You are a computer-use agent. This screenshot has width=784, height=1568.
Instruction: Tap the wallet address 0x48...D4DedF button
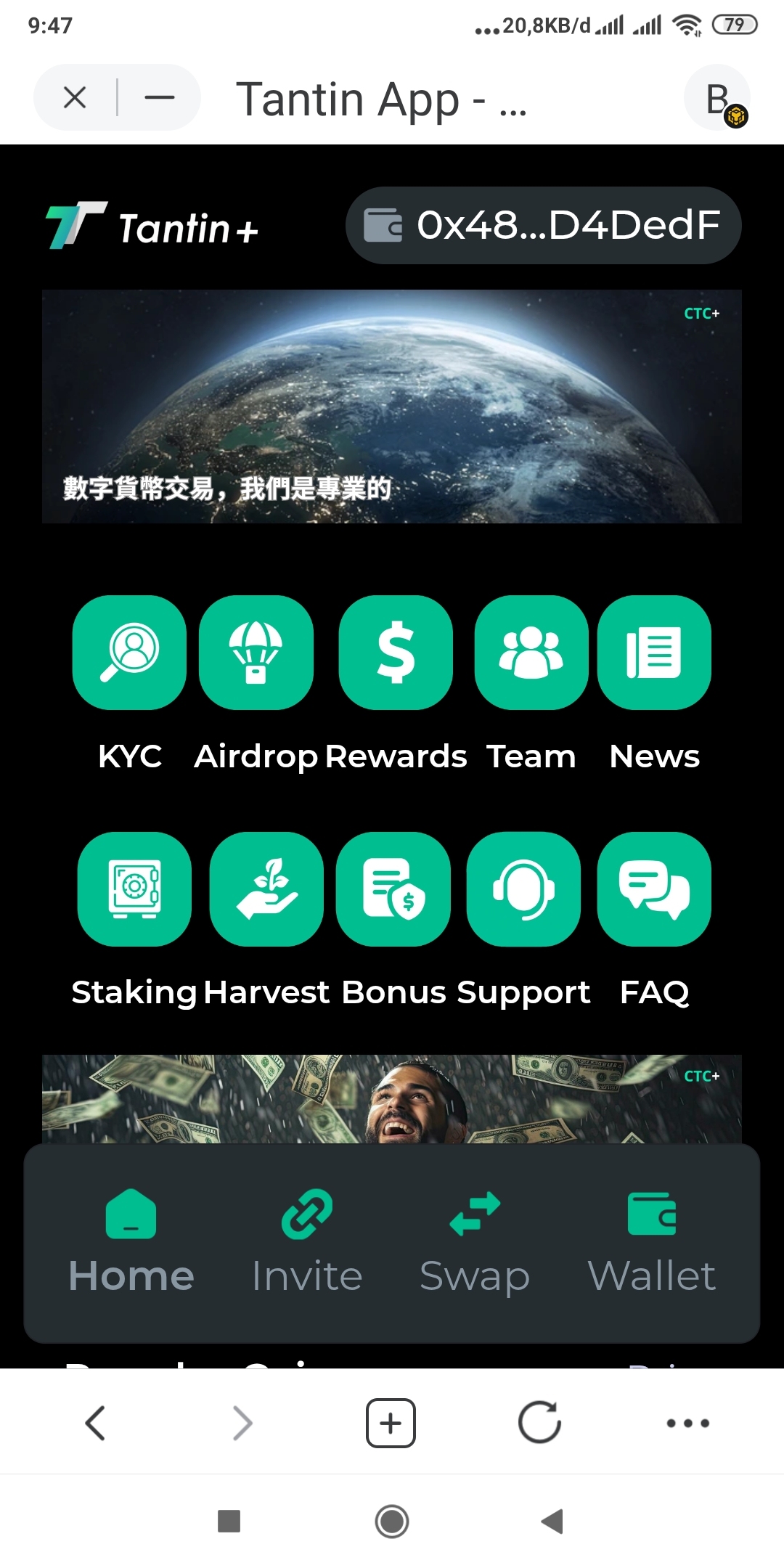pyautogui.click(x=543, y=225)
